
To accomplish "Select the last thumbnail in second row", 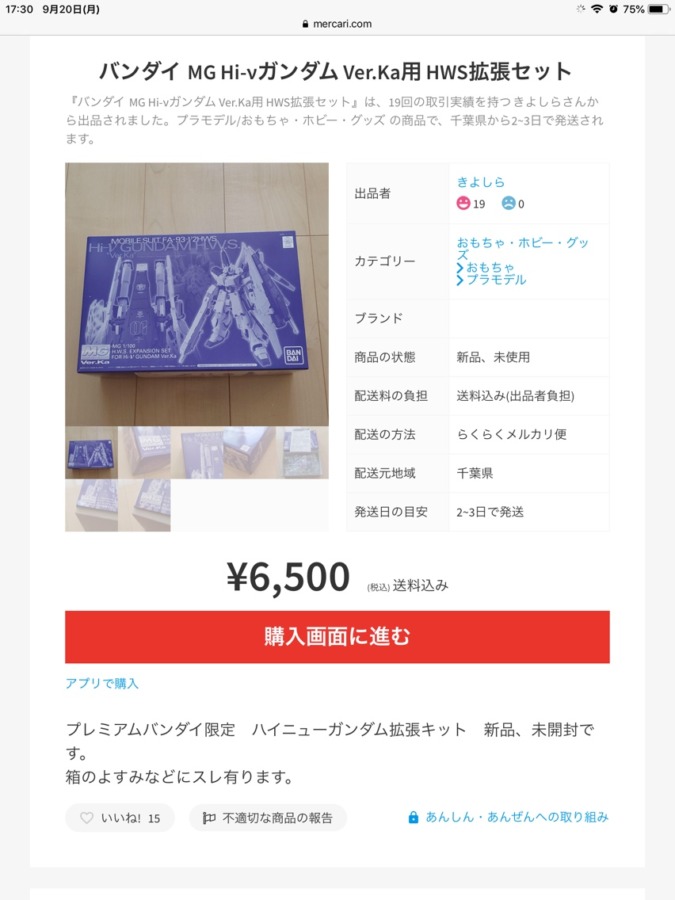I will pos(144,505).
